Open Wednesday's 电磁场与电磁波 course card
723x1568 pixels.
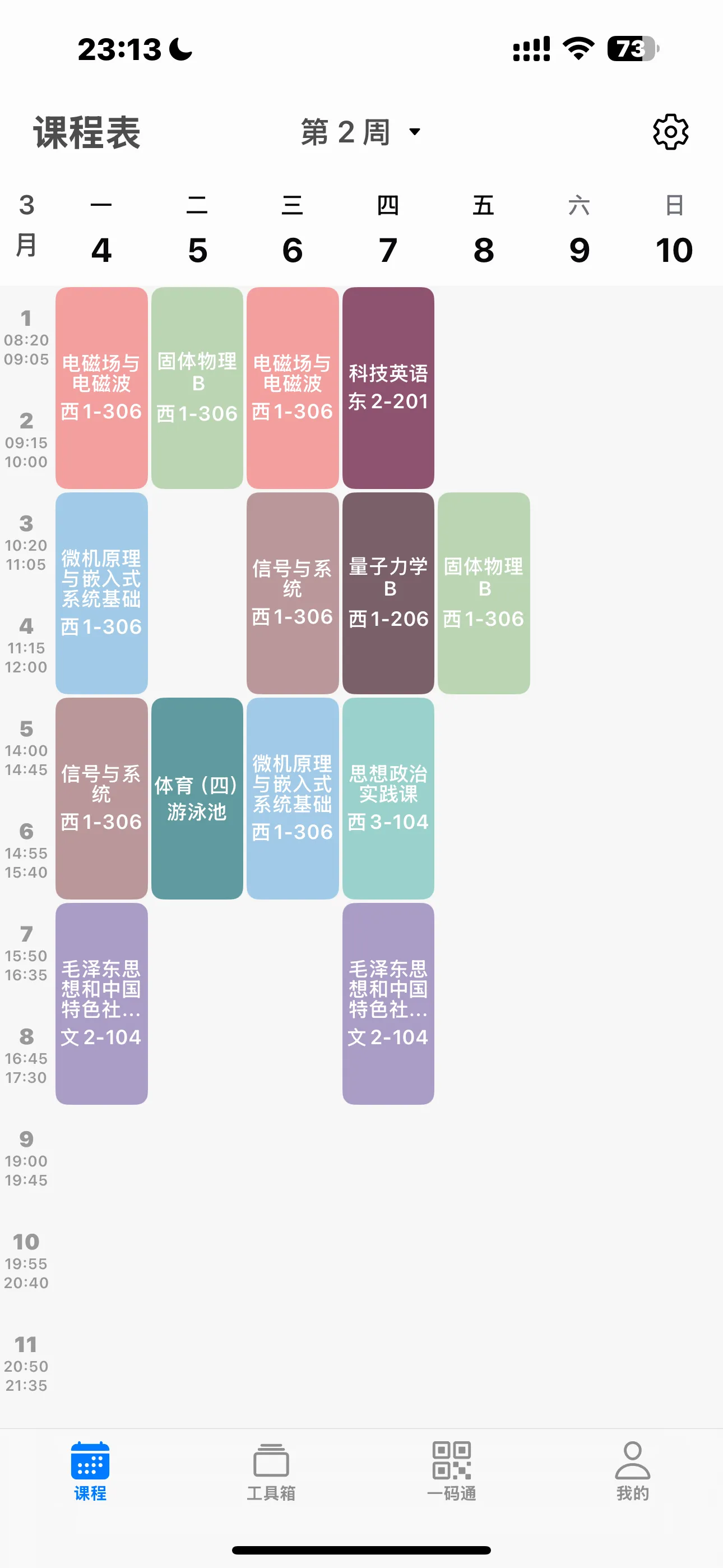pos(293,388)
